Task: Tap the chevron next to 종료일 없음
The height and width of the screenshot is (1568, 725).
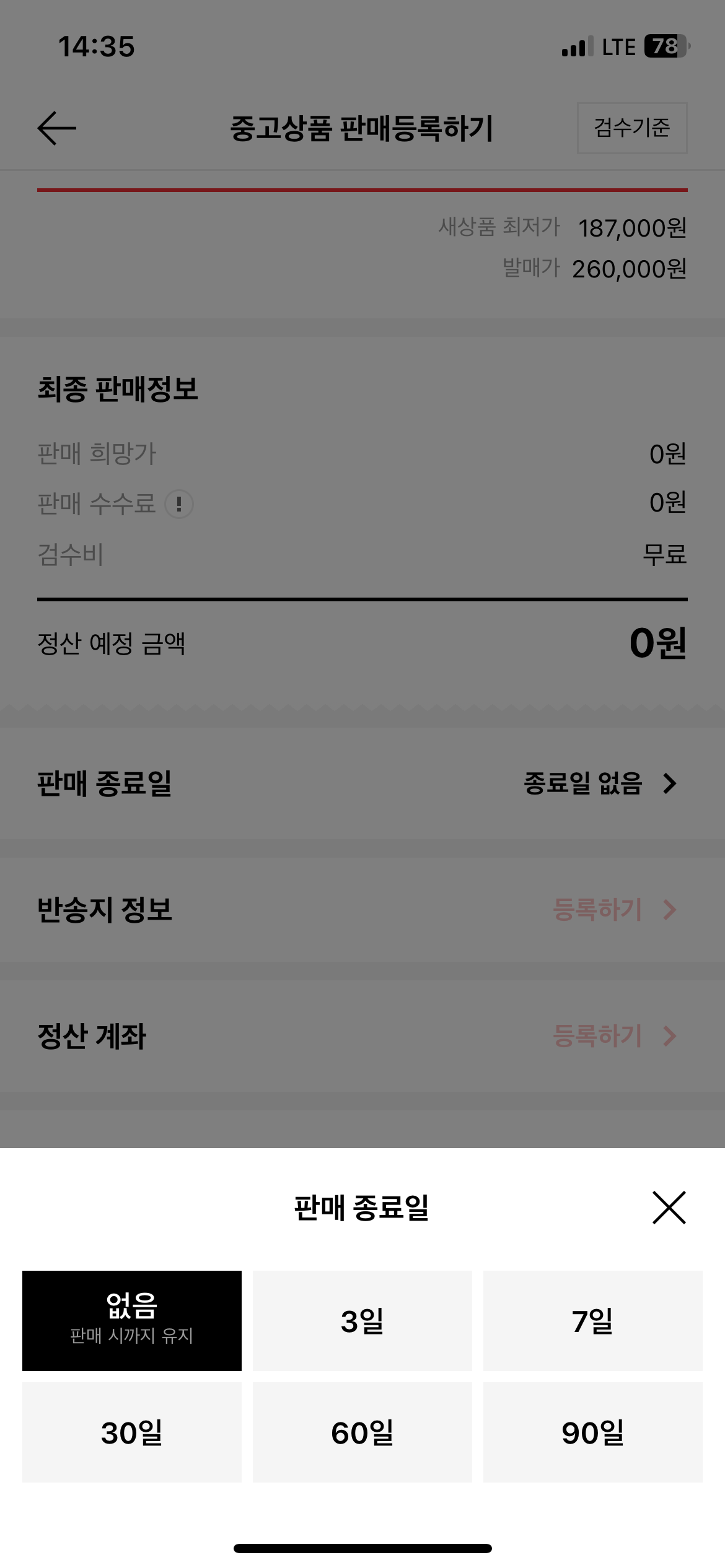Action: tap(670, 785)
